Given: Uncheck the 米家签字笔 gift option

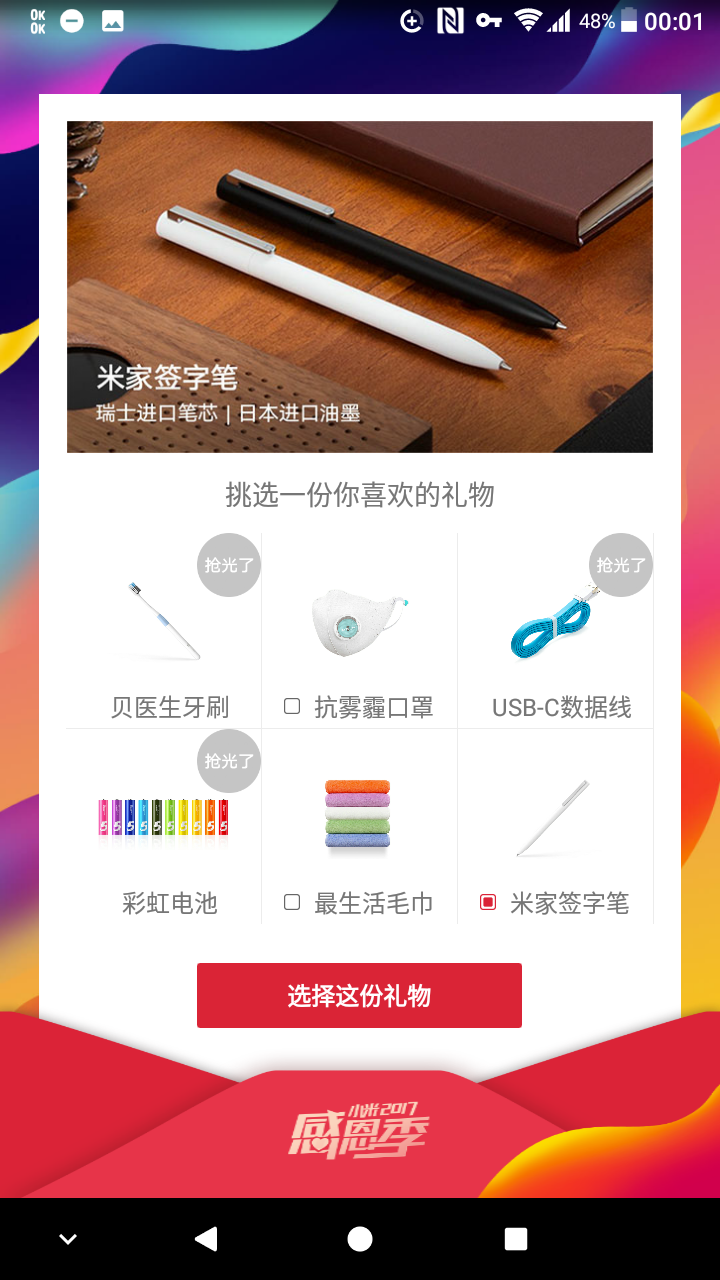Looking at the screenshot, I should pos(488,903).
